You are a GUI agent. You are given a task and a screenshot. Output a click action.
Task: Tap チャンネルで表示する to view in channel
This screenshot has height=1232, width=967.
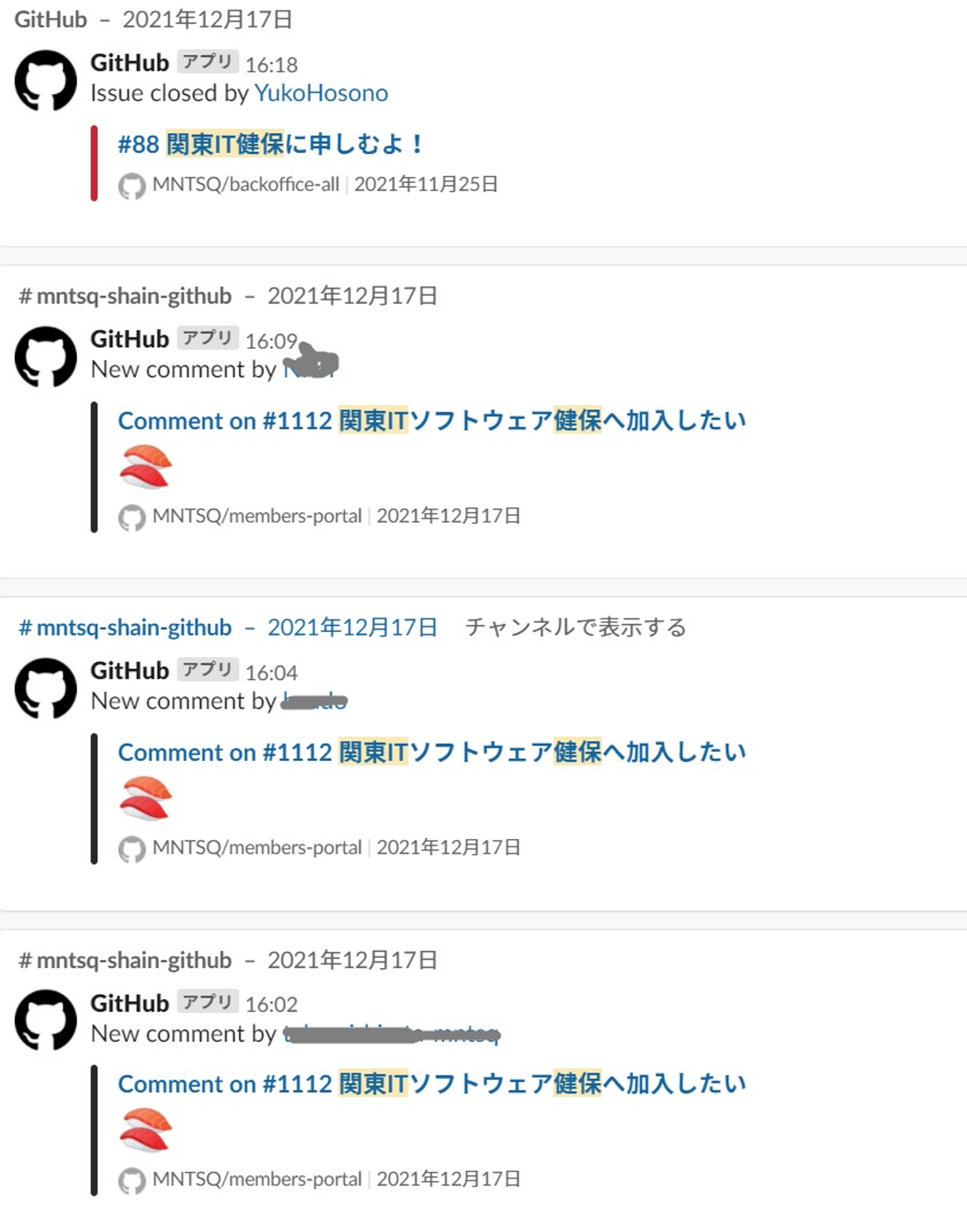[575, 627]
